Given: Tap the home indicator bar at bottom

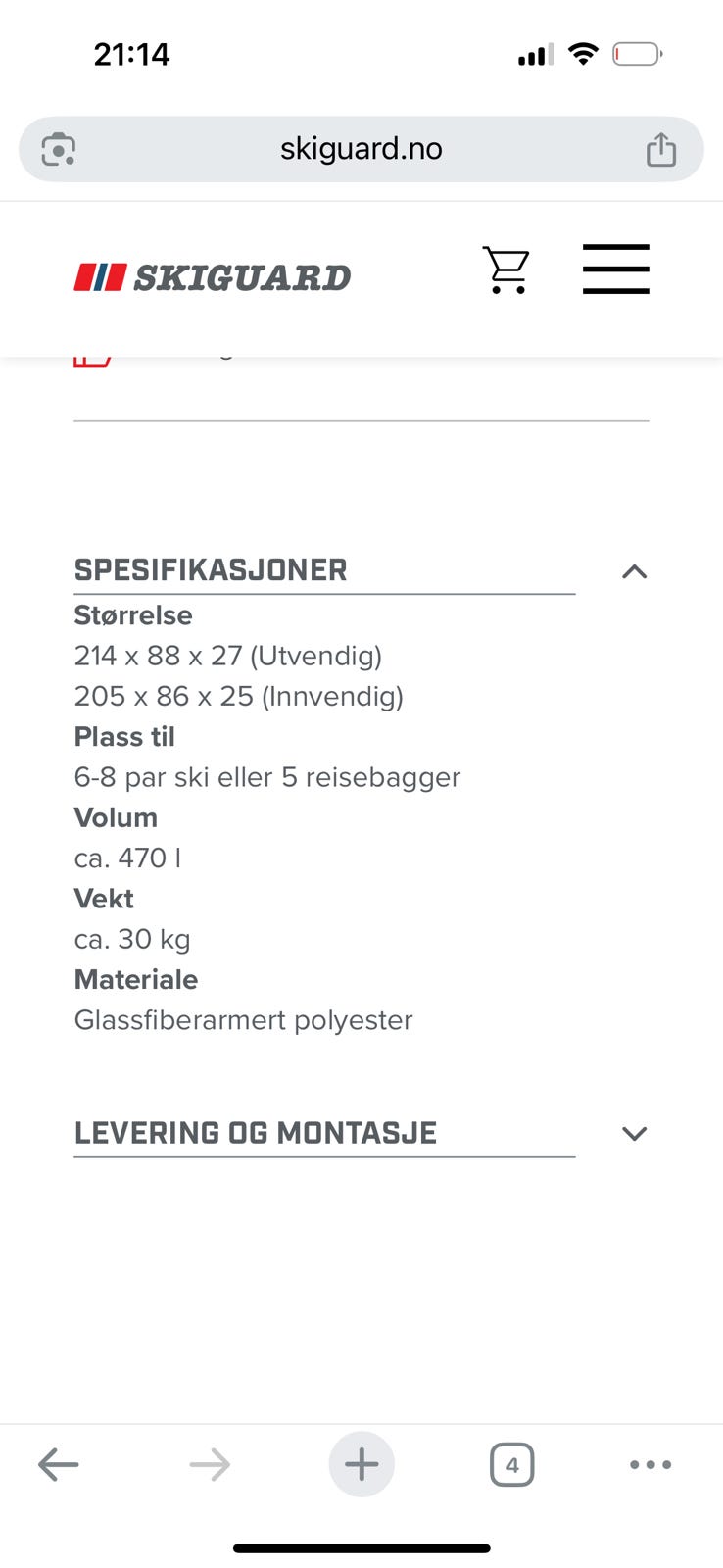Looking at the screenshot, I should pos(361,1546).
